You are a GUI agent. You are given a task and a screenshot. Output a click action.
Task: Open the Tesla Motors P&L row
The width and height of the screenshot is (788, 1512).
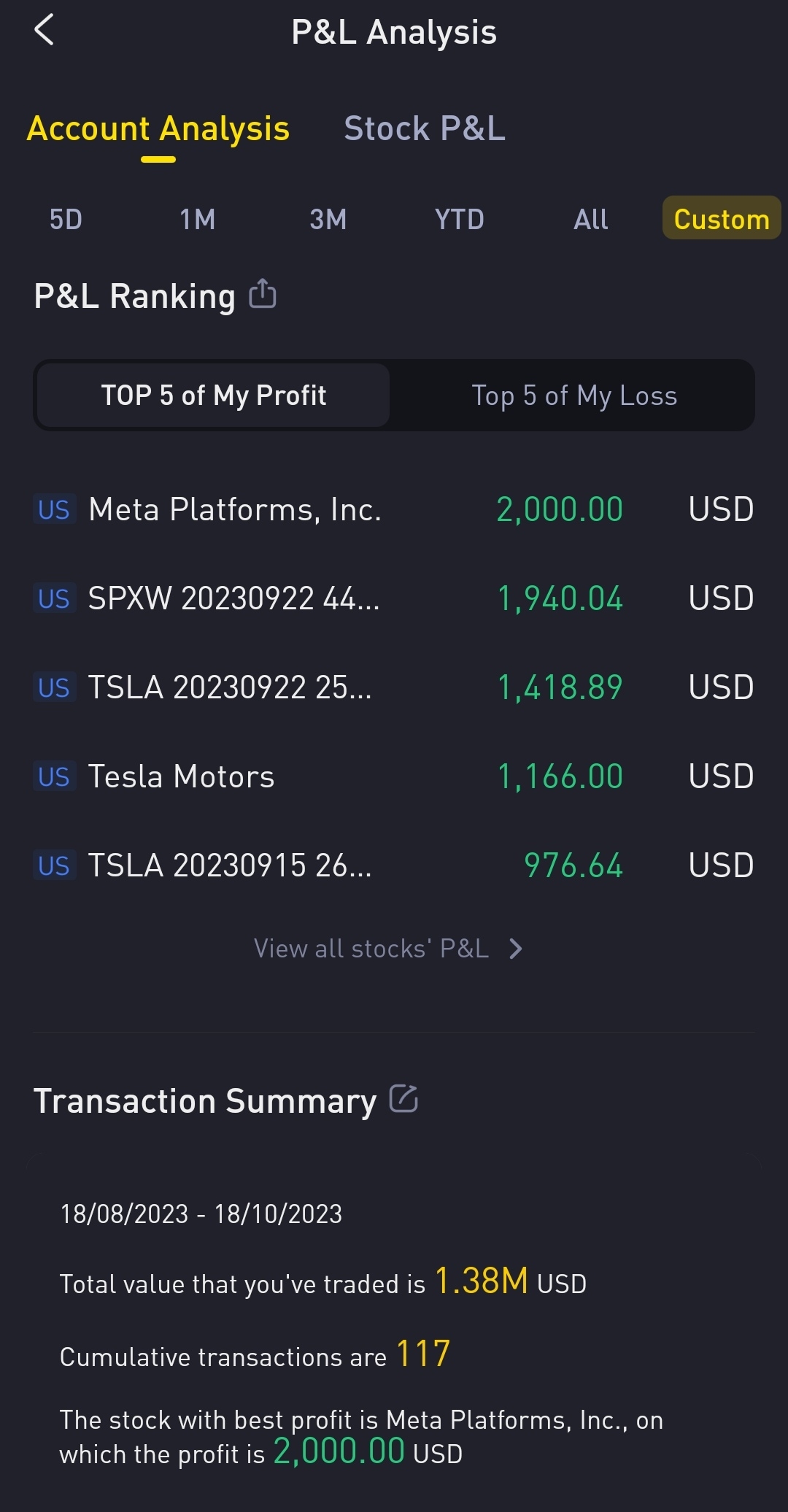[x=394, y=776]
